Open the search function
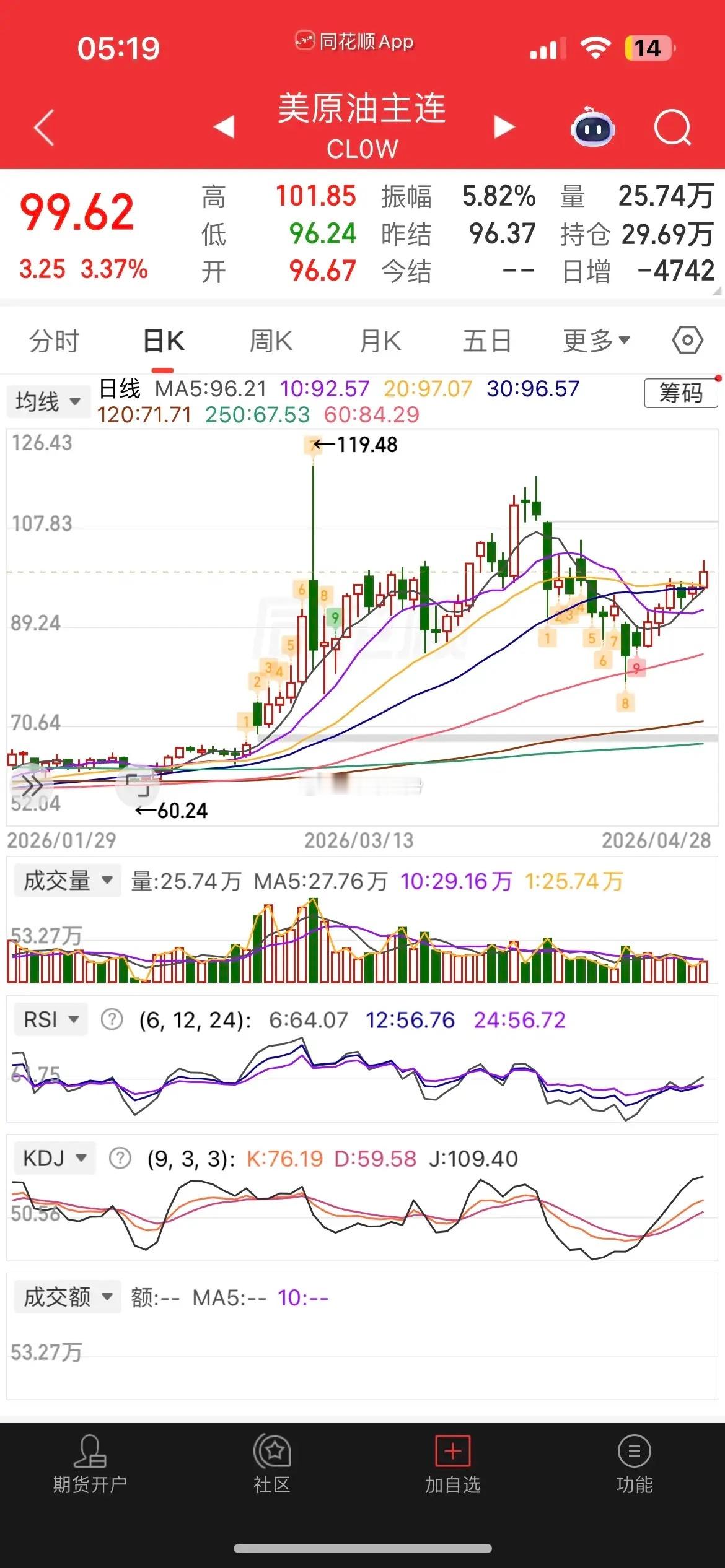 [x=672, y=127]
